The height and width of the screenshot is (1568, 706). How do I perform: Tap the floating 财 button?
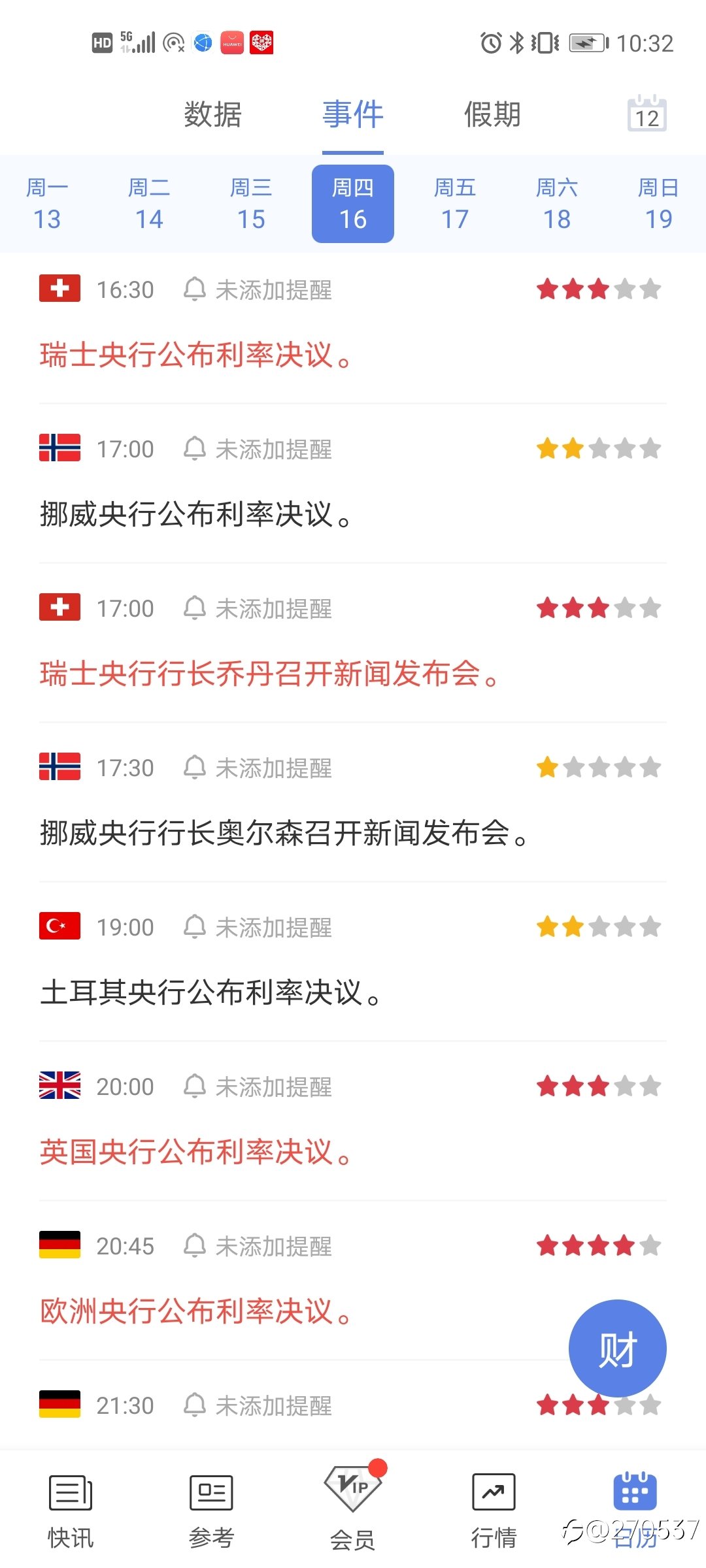click(617, 1348)
